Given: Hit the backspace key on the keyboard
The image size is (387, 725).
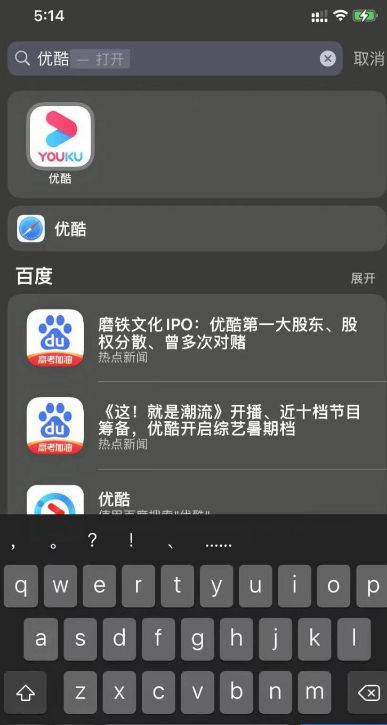Looking at the screenshot, I should pos(369,692).
